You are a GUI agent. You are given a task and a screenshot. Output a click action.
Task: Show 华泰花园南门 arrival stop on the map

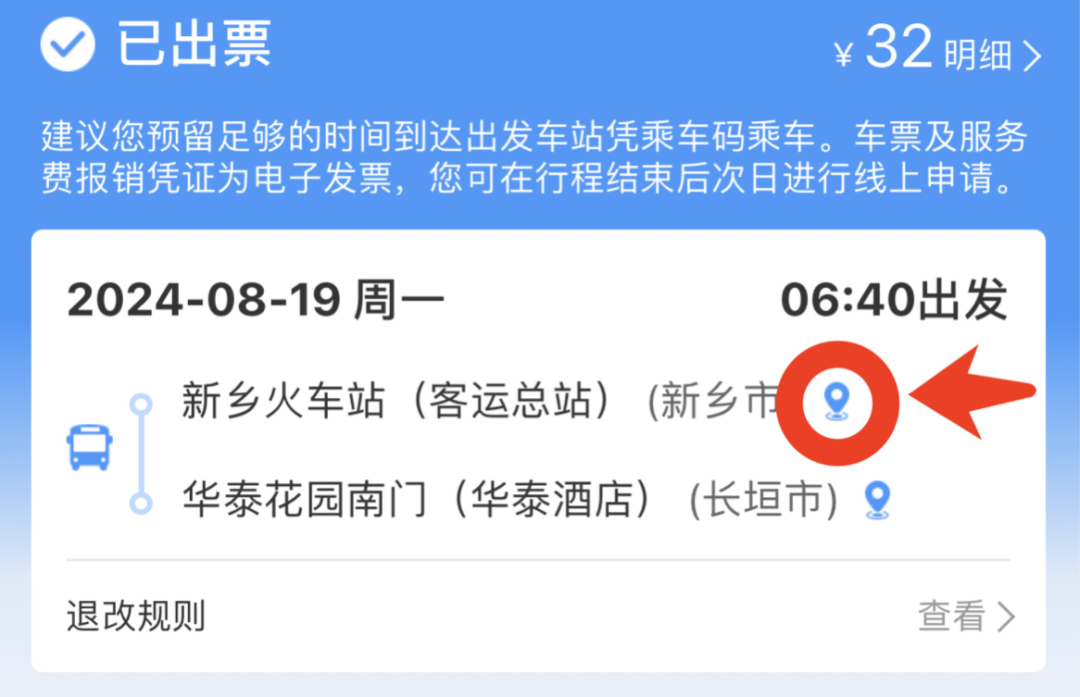[x=877, y=500]
